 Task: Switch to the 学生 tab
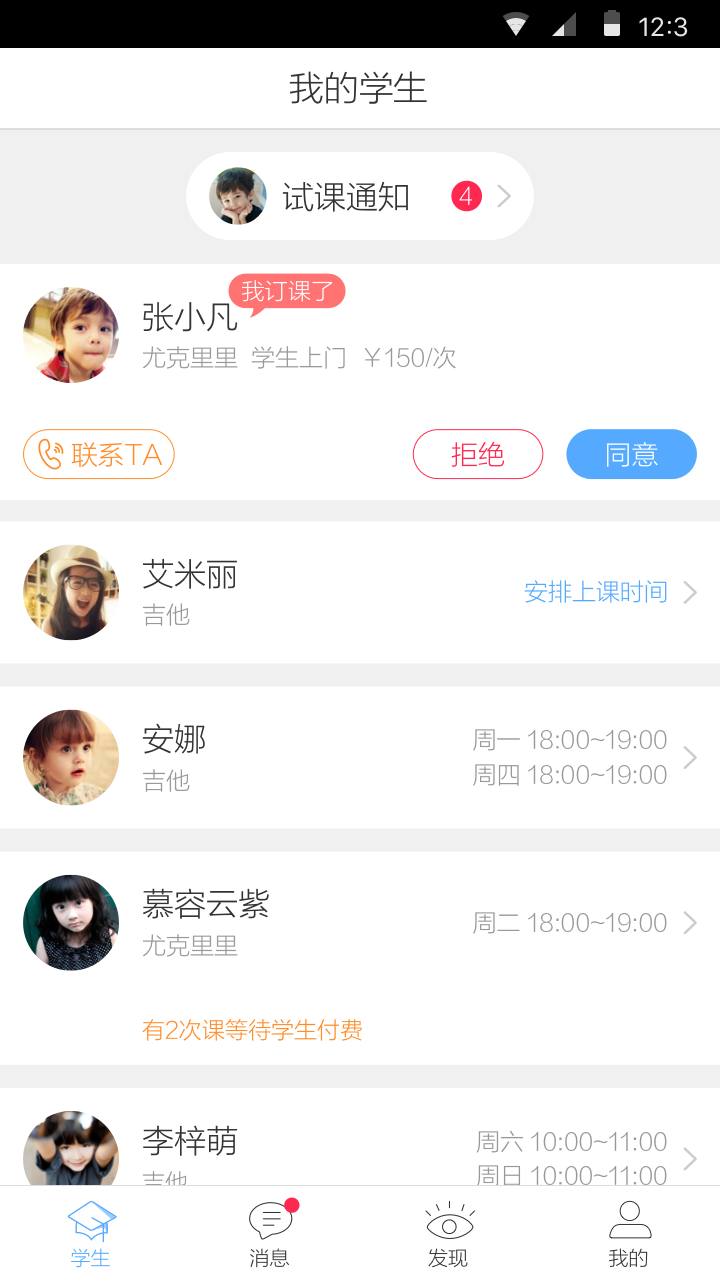pyautogui.click(x=90, y=1234)
